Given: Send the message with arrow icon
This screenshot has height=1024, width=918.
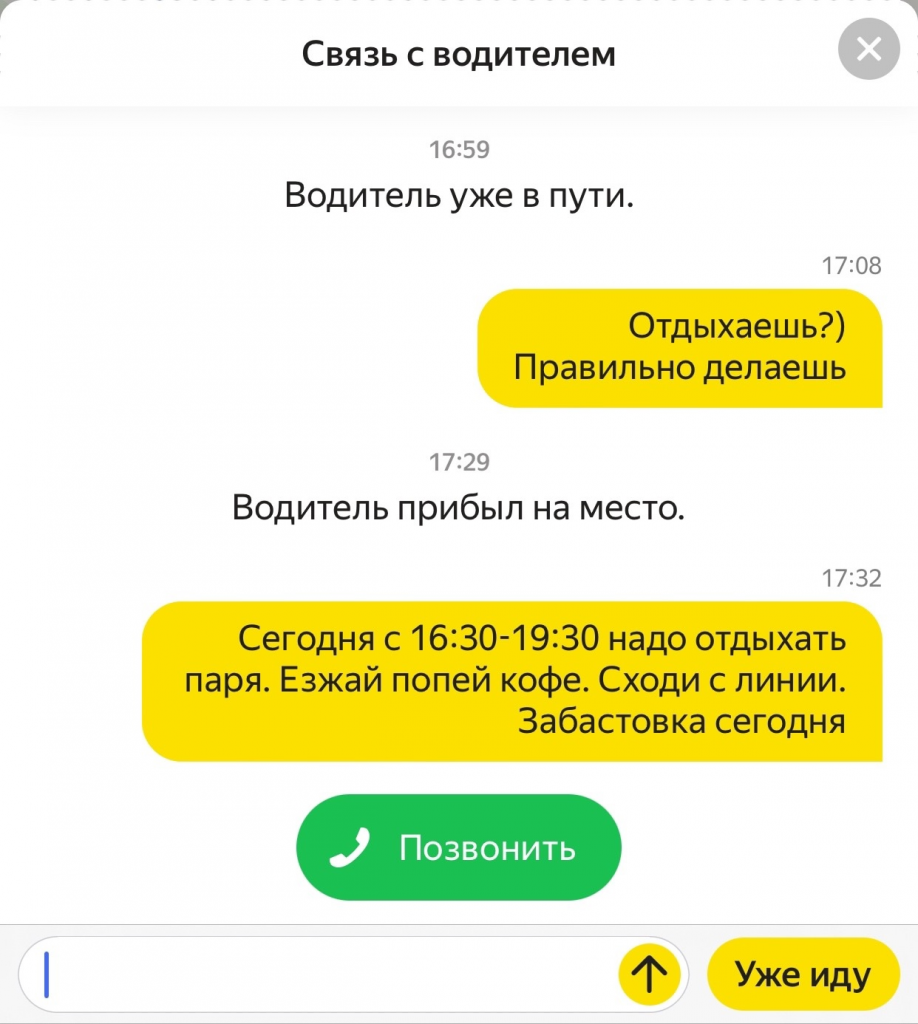Looking at the screenshot, I should click(x=650, y=974).
